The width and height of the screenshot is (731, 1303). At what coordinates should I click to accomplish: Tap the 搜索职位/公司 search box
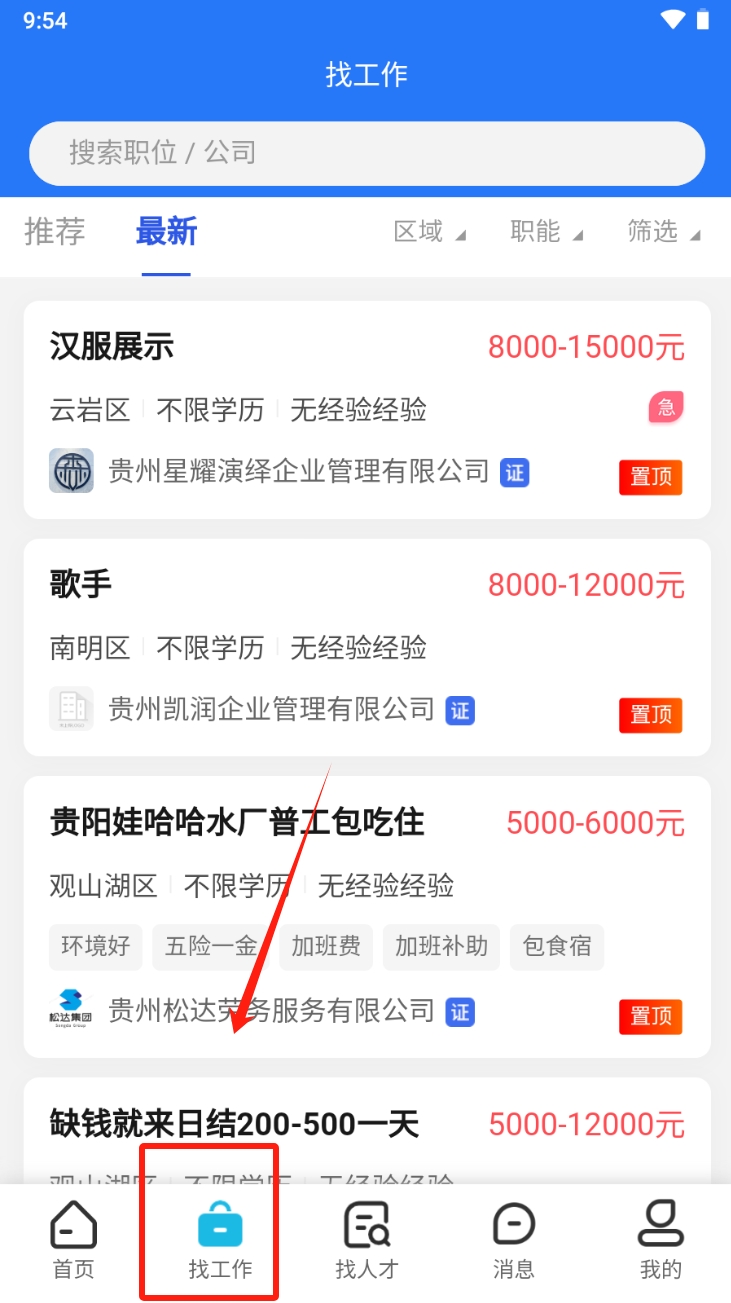coord(366,153)
